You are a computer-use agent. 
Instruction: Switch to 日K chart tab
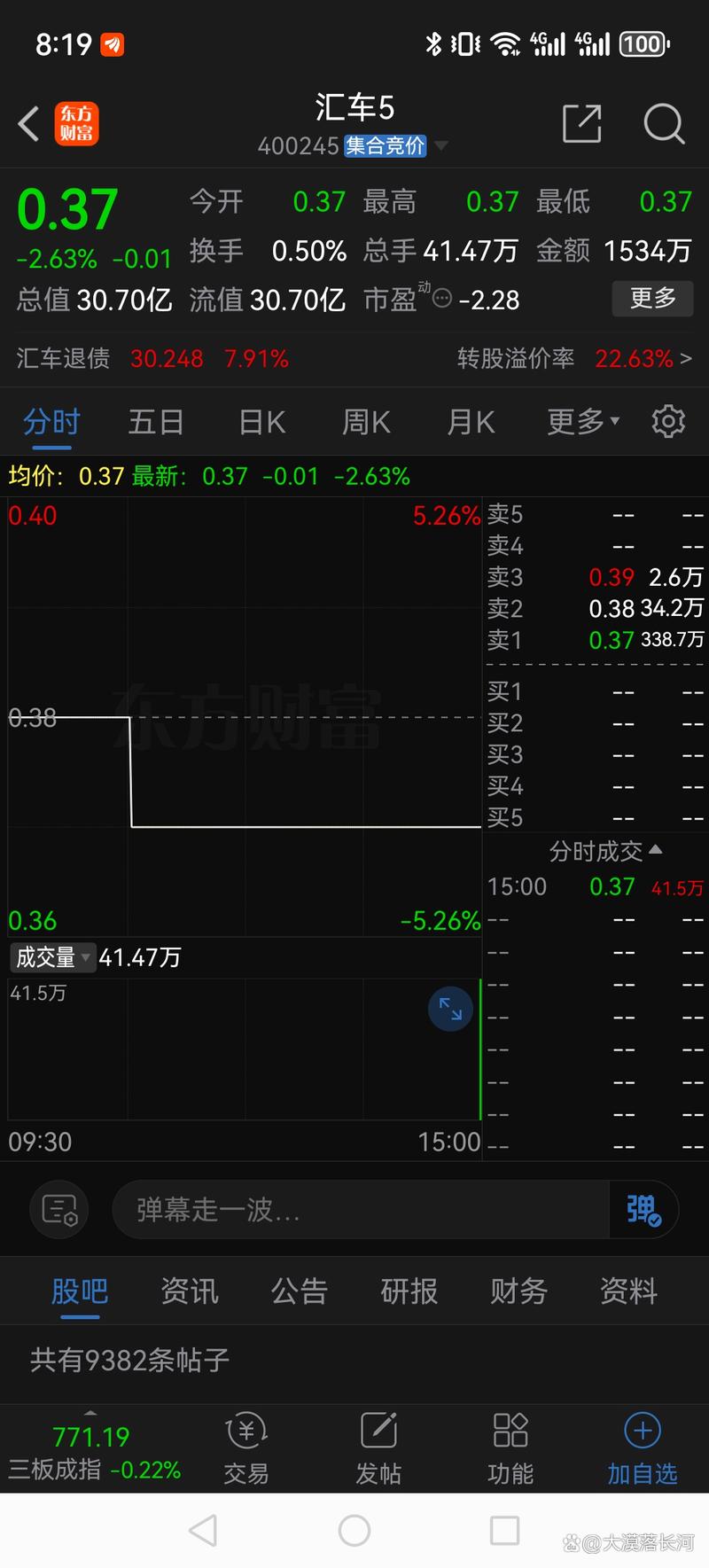click(x=262, y=422)
